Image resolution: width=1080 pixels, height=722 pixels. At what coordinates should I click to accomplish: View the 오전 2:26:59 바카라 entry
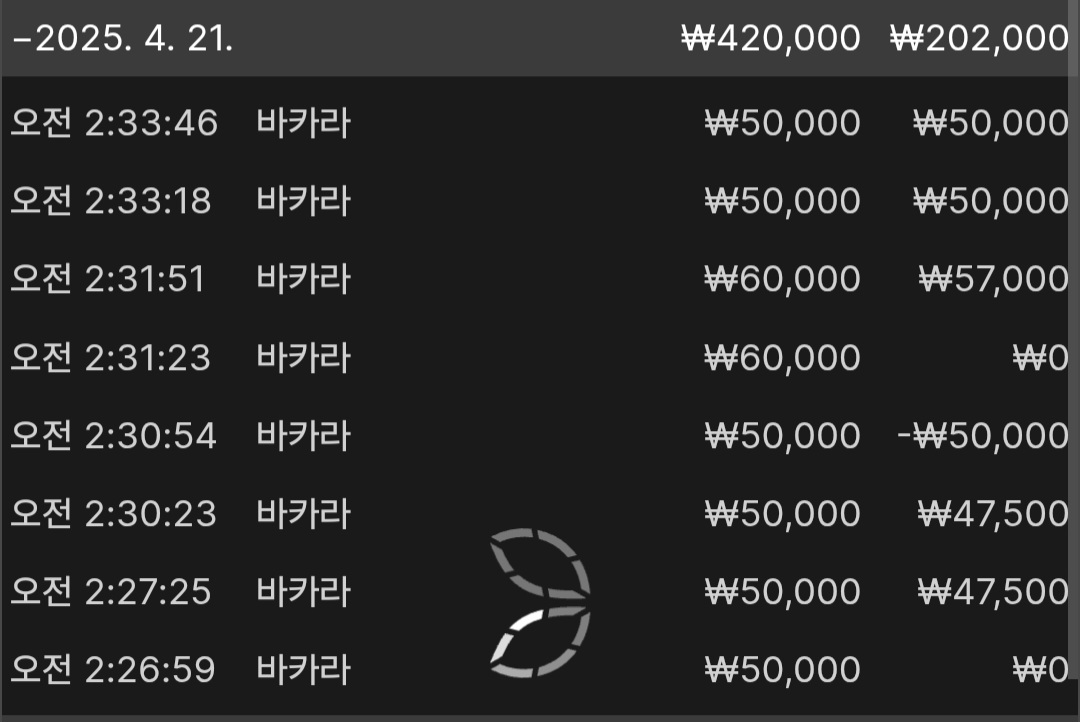pyautogui.click(x=304, y=669)
